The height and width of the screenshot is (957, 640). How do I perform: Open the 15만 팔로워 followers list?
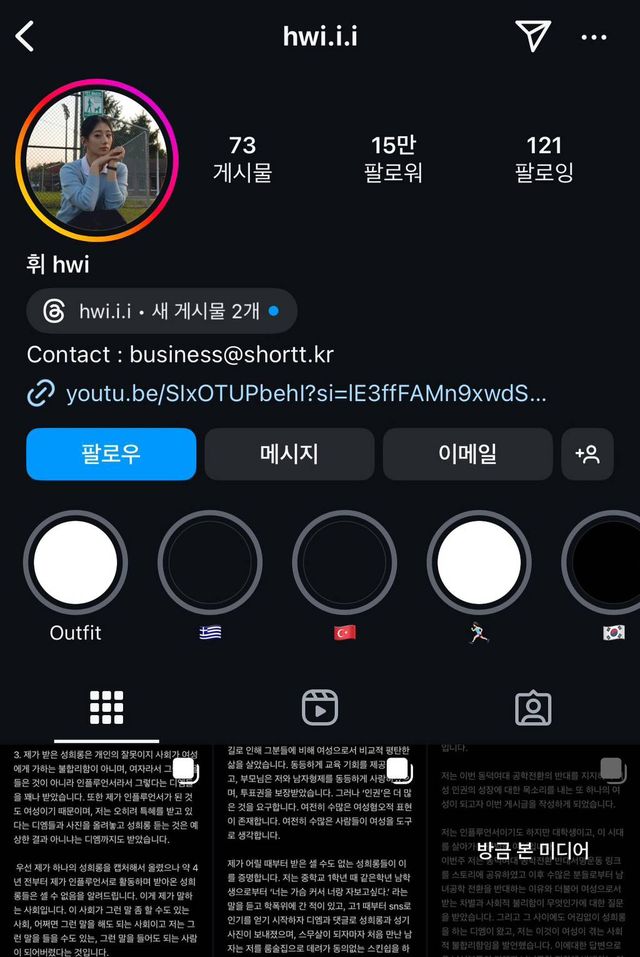[393, 159]
